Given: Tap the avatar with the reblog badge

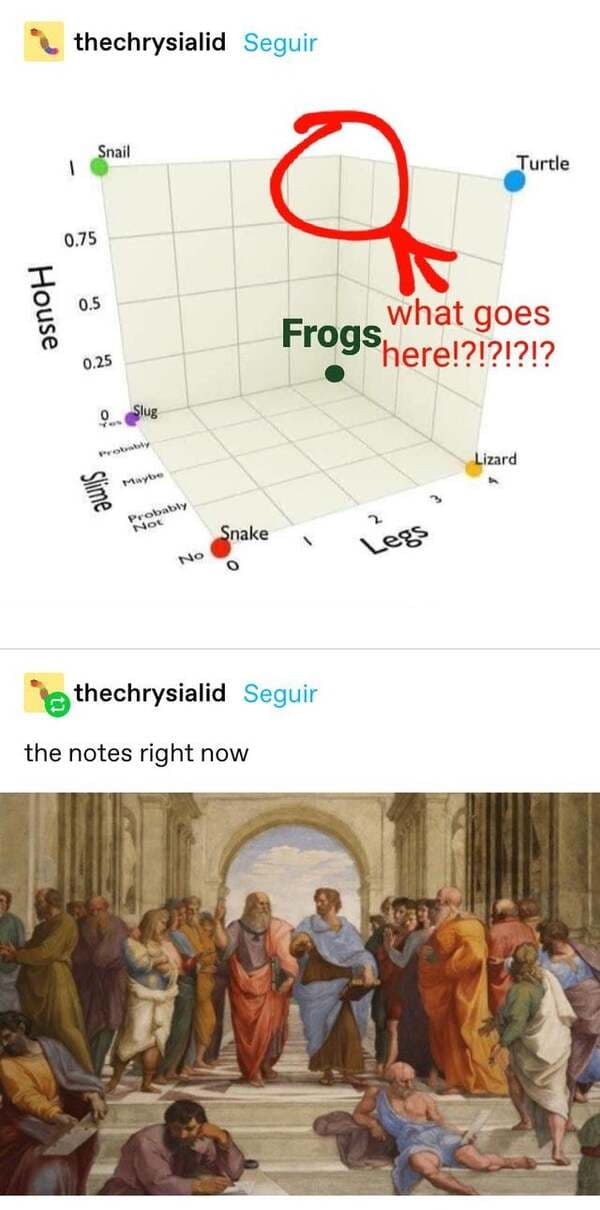Looking at the screenshot, I should pyautogui.click(x=44, y=694).
